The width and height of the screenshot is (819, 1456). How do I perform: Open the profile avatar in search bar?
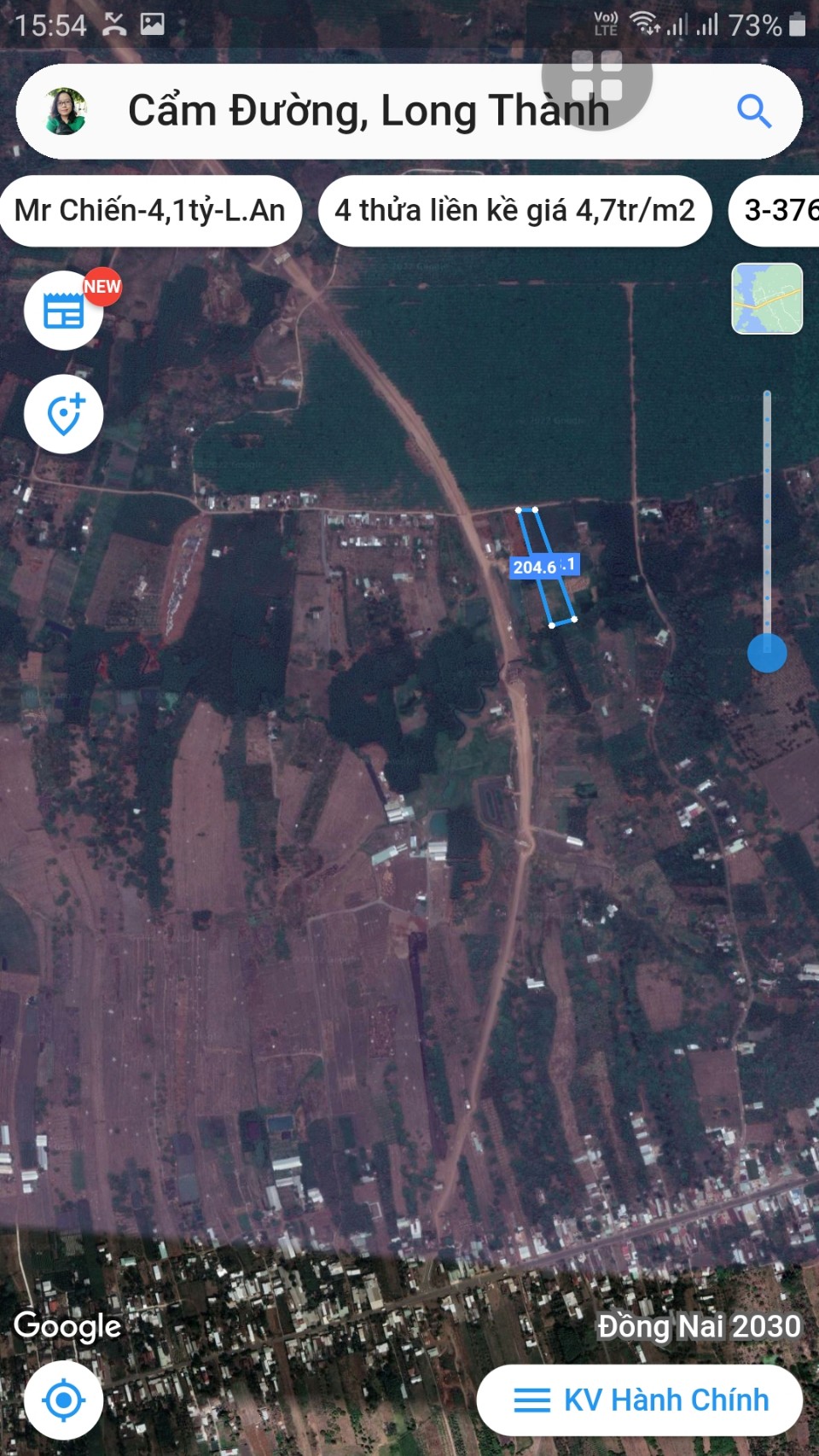coord(66,112)
